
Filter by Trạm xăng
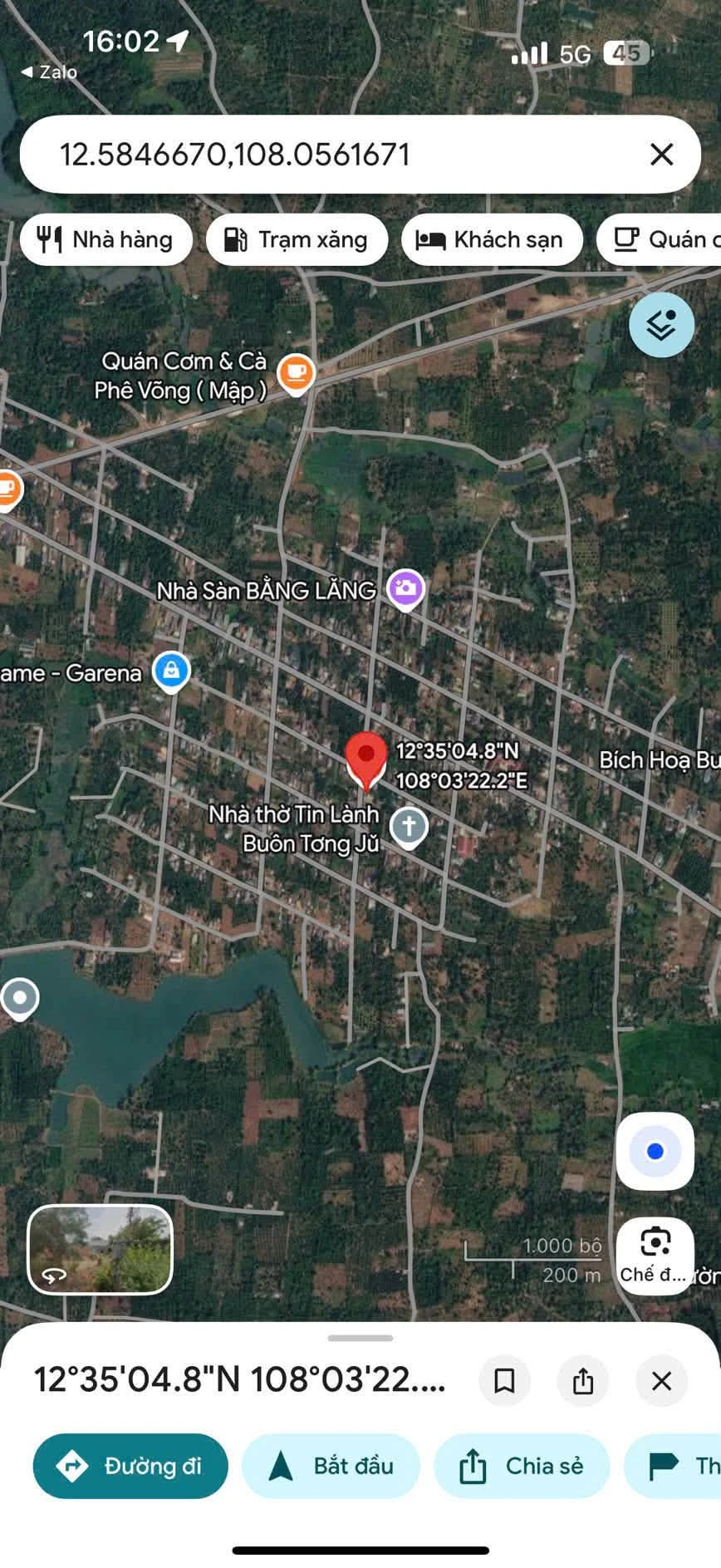[x=297, y=240]
